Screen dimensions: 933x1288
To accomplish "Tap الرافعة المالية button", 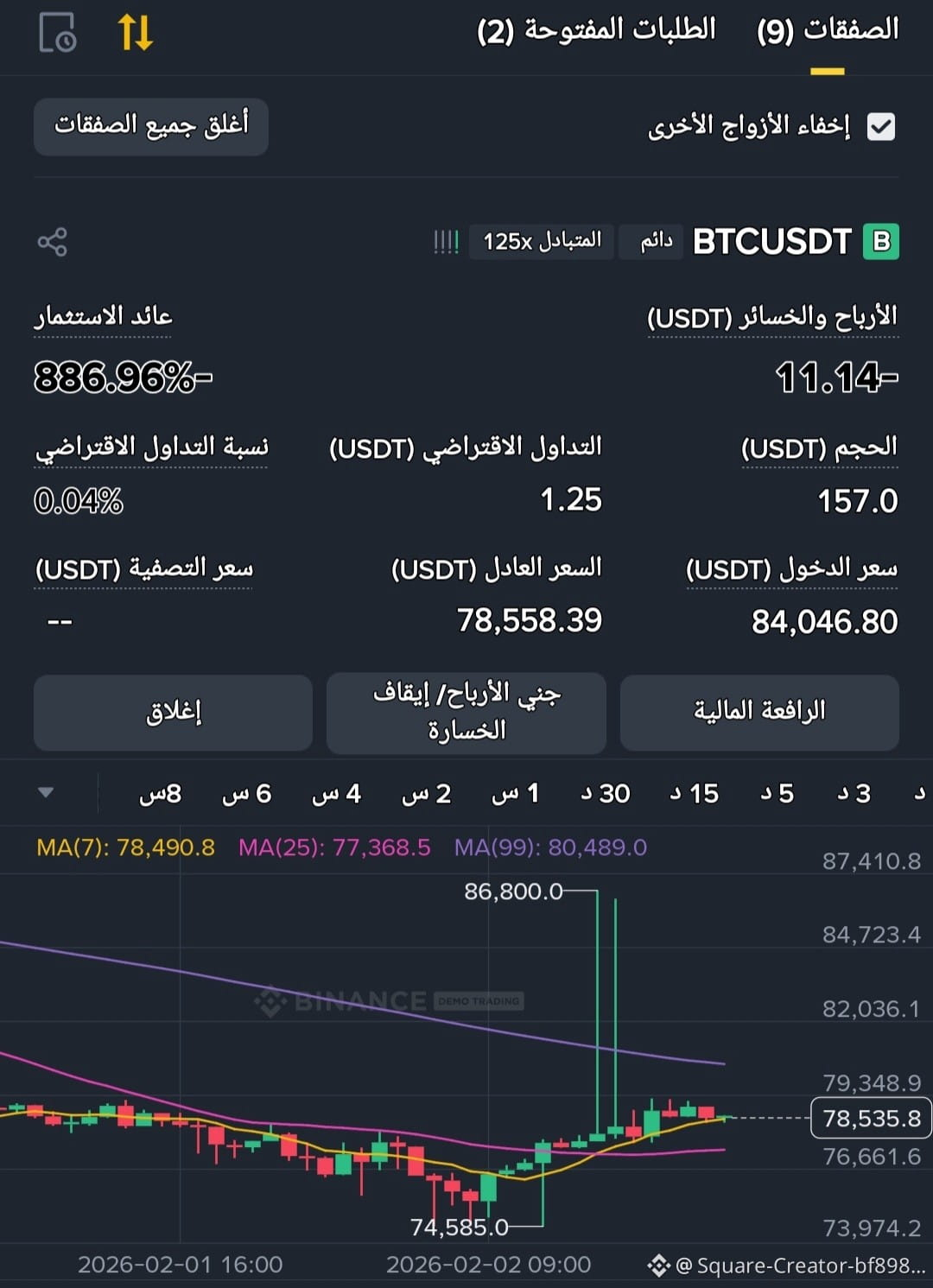I will pyautogui.click(x=759, y=713).
